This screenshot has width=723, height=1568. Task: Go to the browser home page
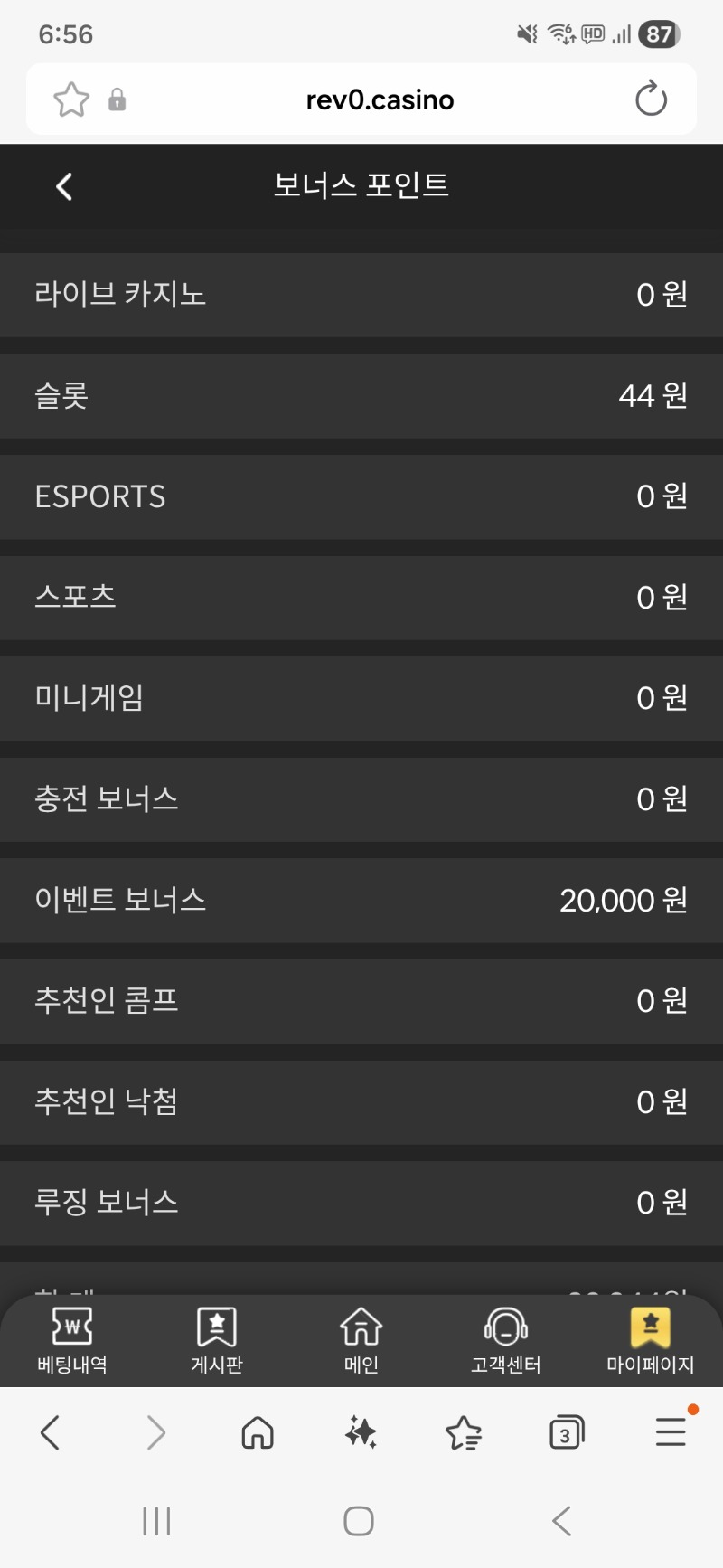click(258, 1433)
